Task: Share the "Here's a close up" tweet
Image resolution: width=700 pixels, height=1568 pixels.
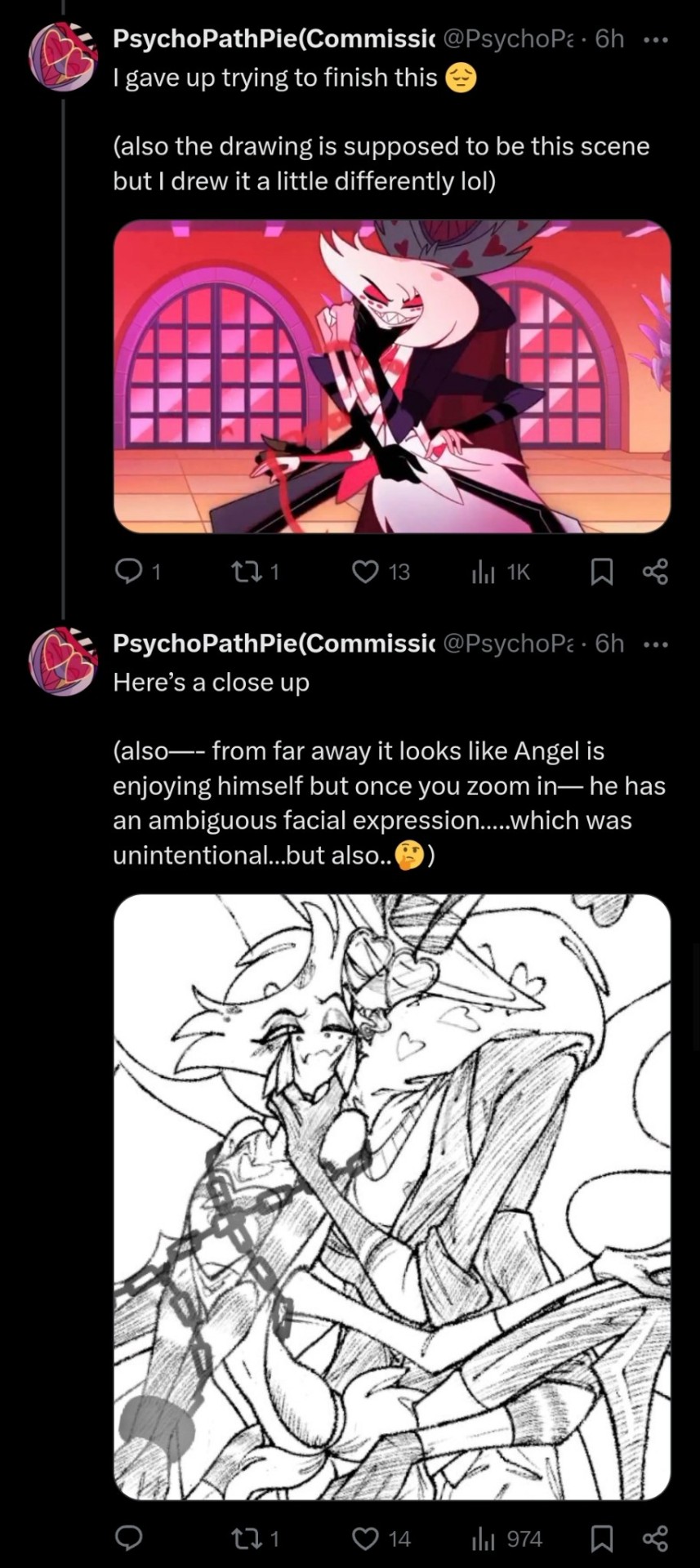Action: pos(655,1539)
